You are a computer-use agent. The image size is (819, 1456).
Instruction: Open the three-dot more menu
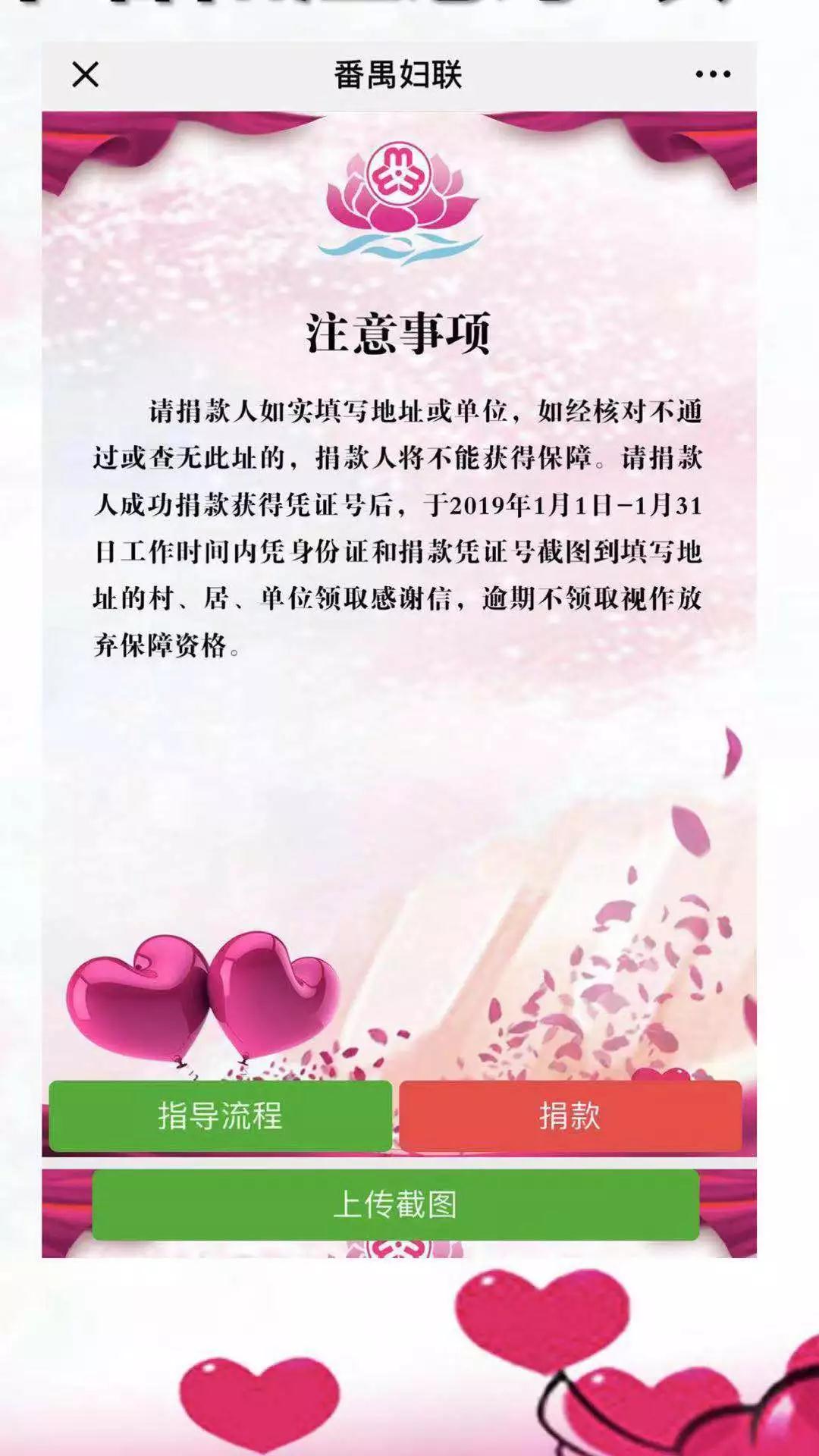pos(713,74)
